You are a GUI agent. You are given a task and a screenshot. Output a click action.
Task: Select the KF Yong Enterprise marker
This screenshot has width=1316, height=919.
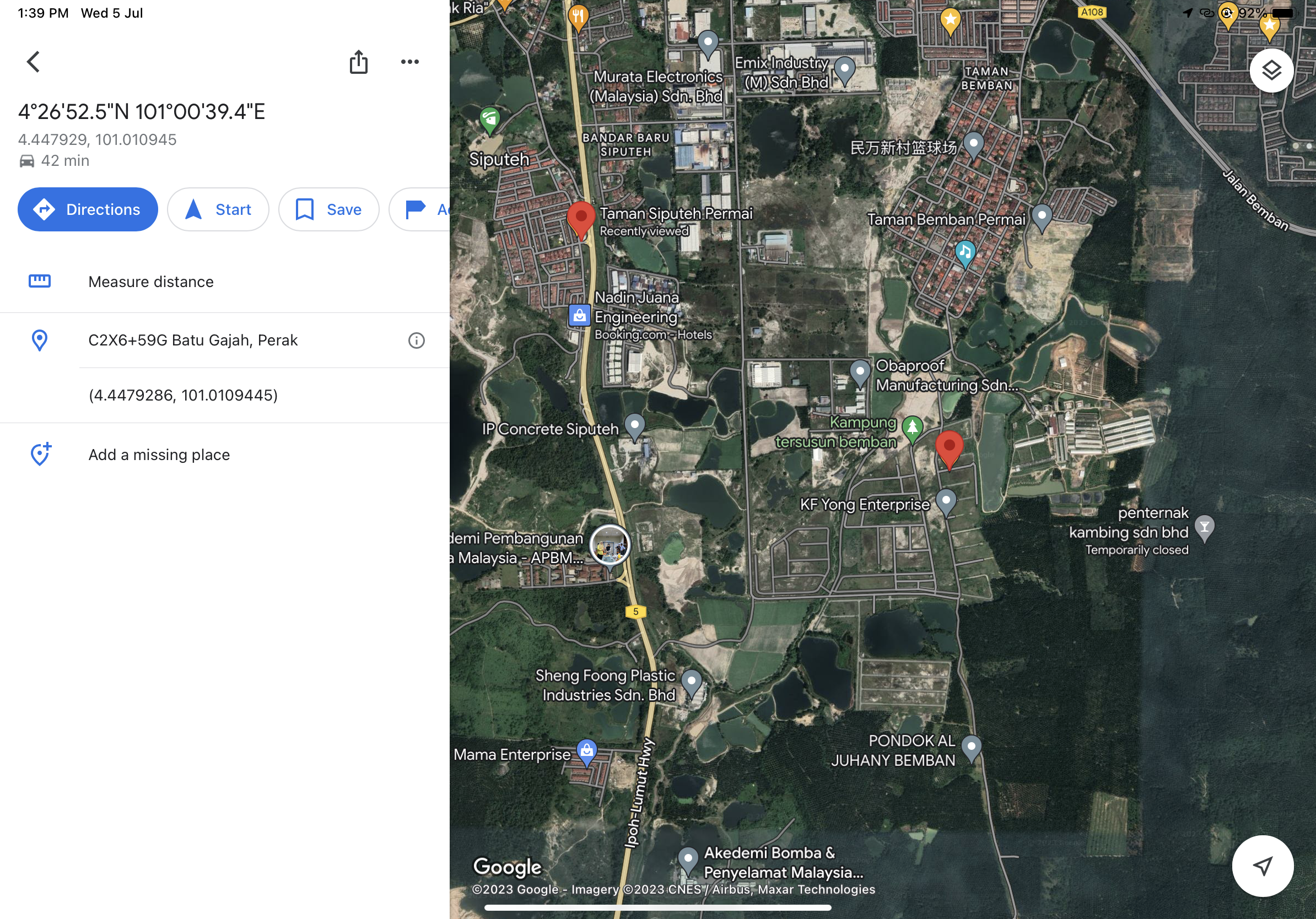[946, 500]
